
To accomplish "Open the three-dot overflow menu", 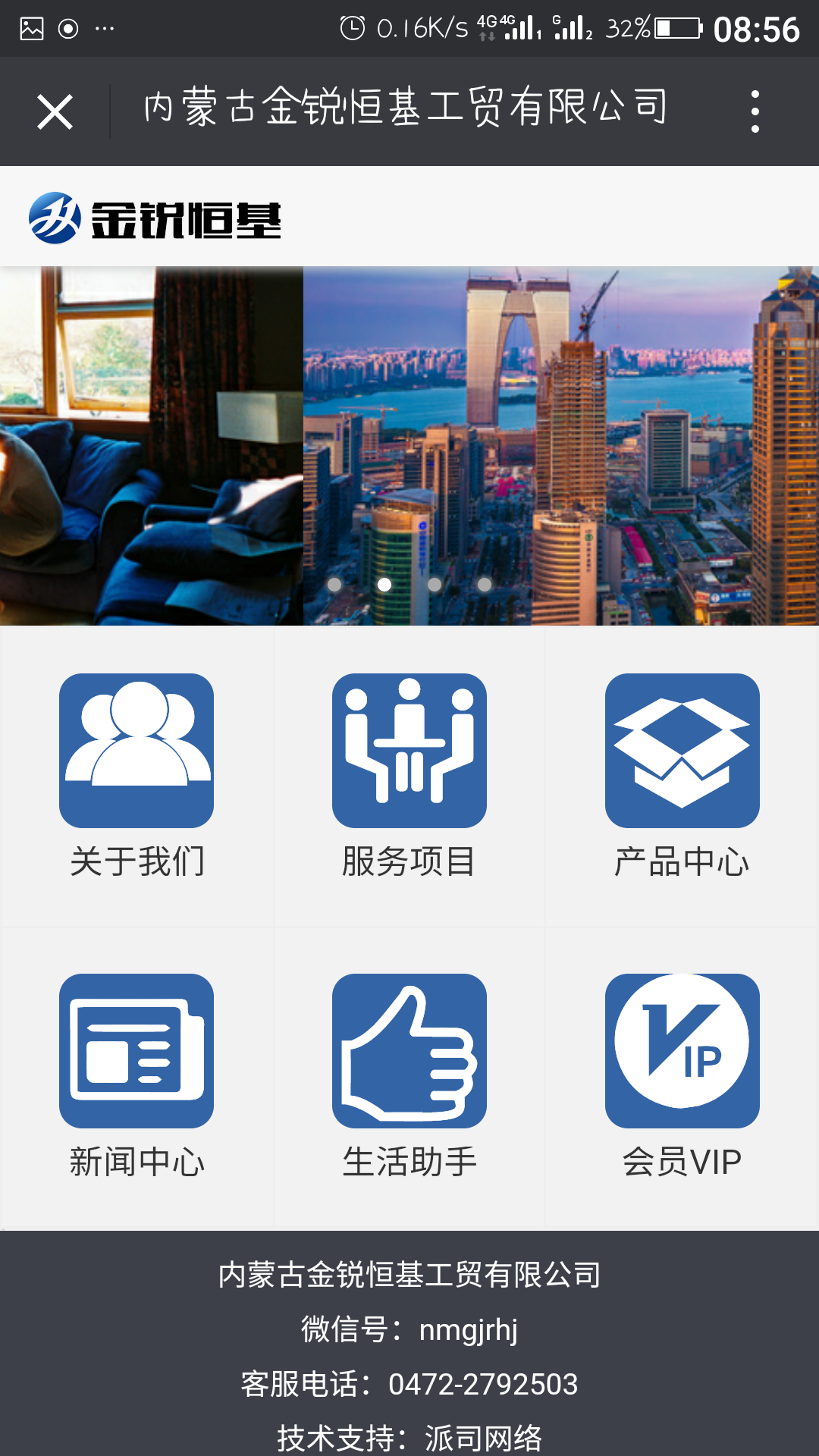I will coord(755,111).
